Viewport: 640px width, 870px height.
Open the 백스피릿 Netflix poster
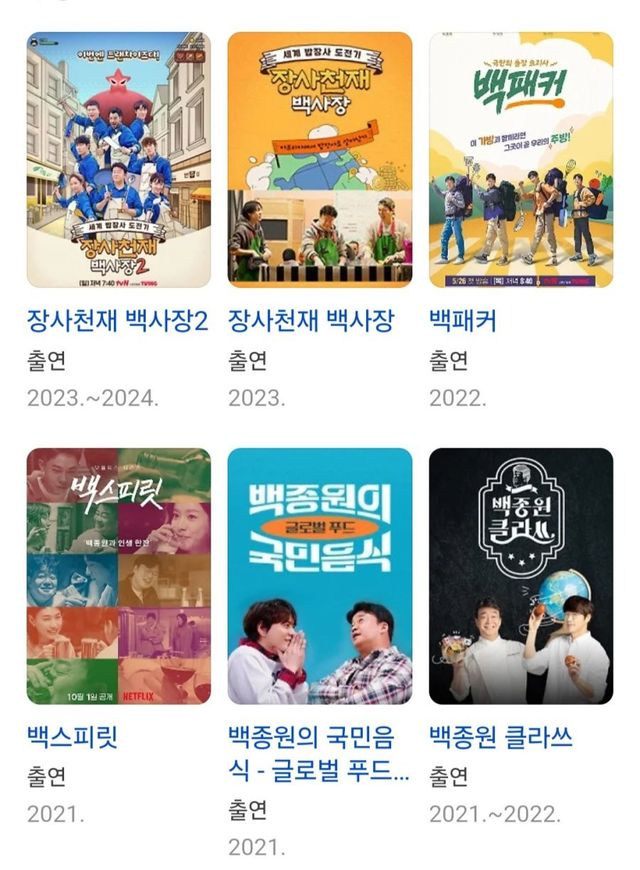(118, 576)
